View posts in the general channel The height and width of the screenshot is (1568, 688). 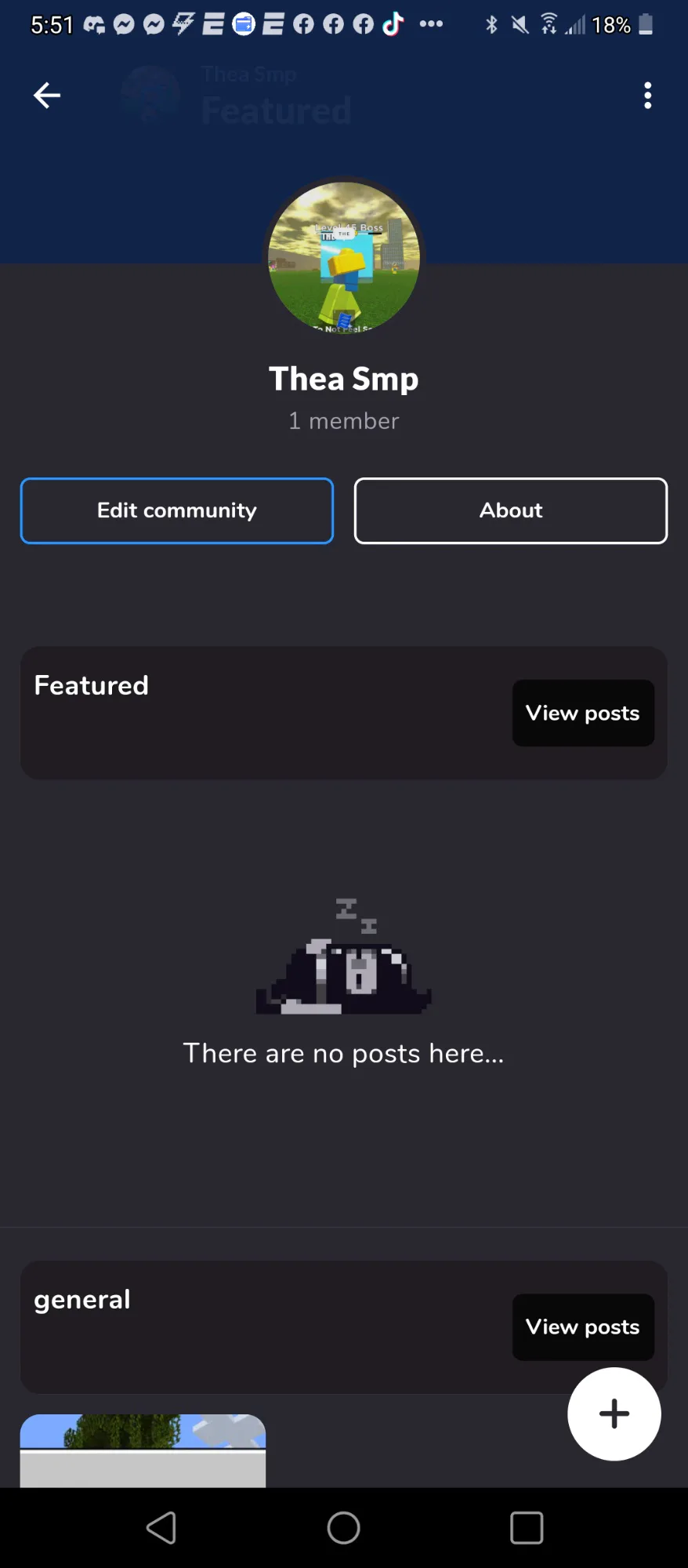[x=583, y=1327]
